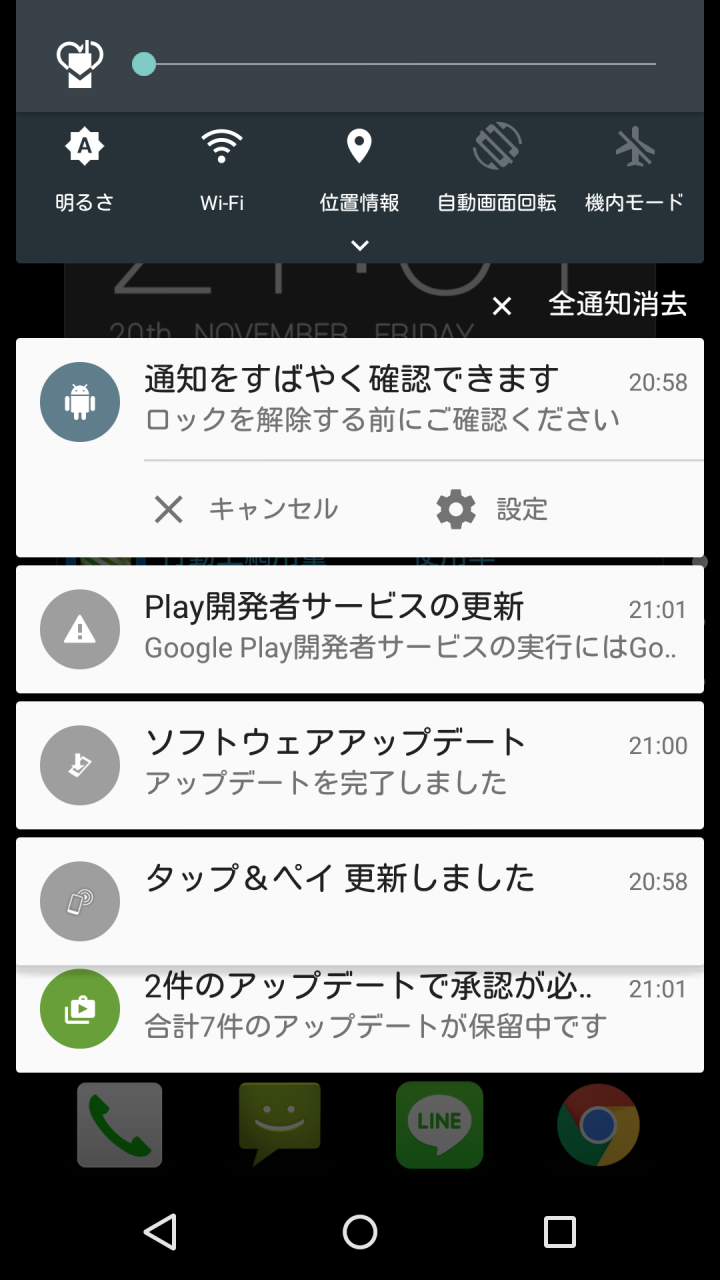Tap the brightness slider handle

pos(144,64)
